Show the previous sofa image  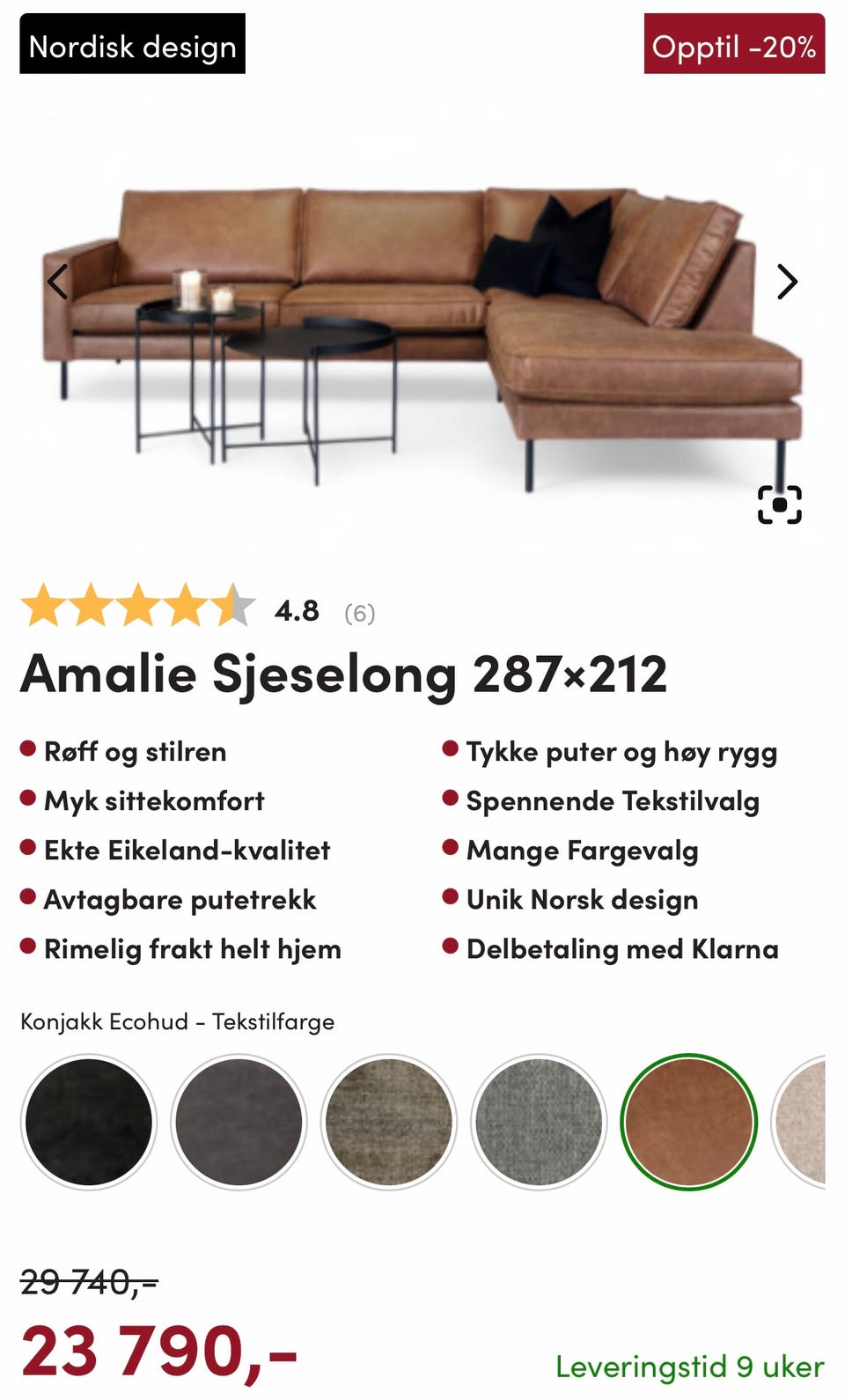click(x=58, y=282)
